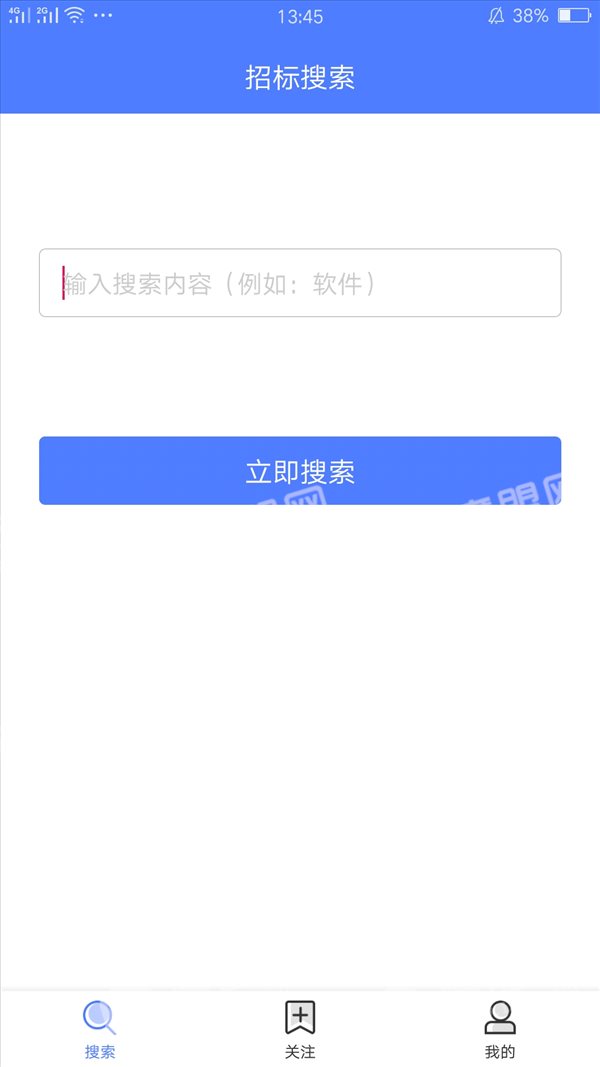This screenshot has height=1067, width=600.
Task: Switch to the 关注 tab
Action: click(300, 1030)
